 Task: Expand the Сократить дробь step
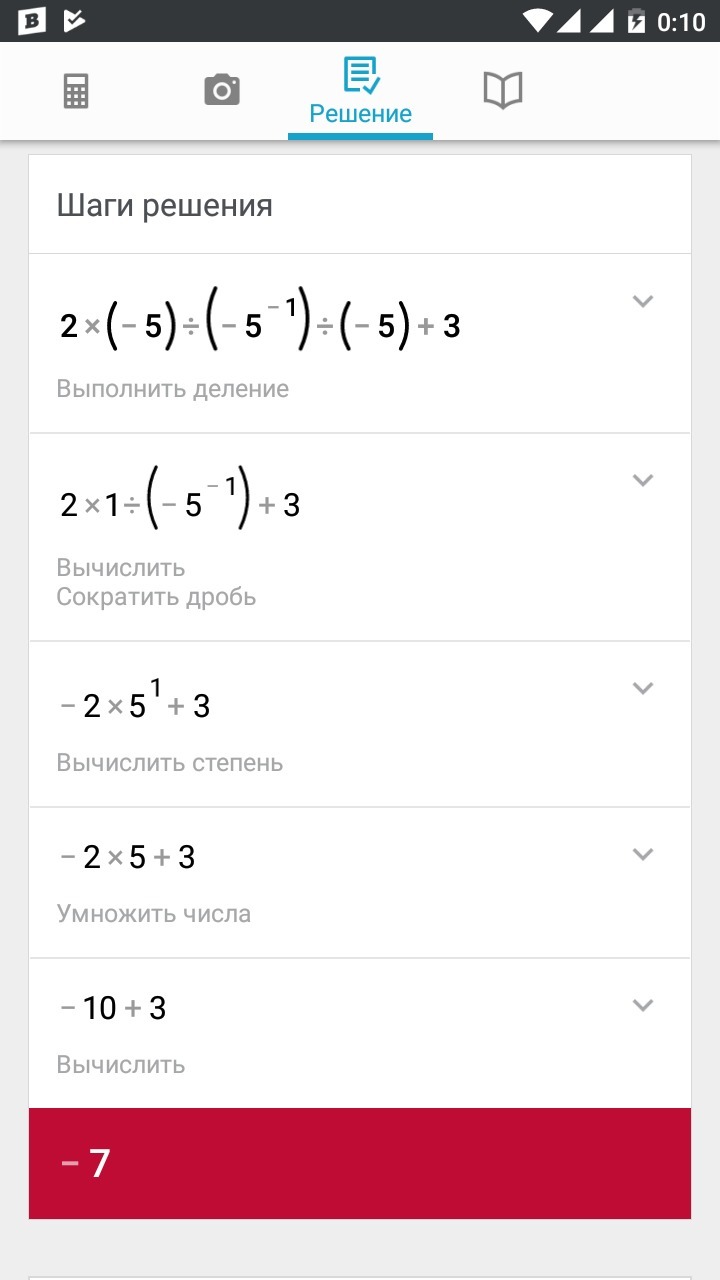(x=643, y=480)
